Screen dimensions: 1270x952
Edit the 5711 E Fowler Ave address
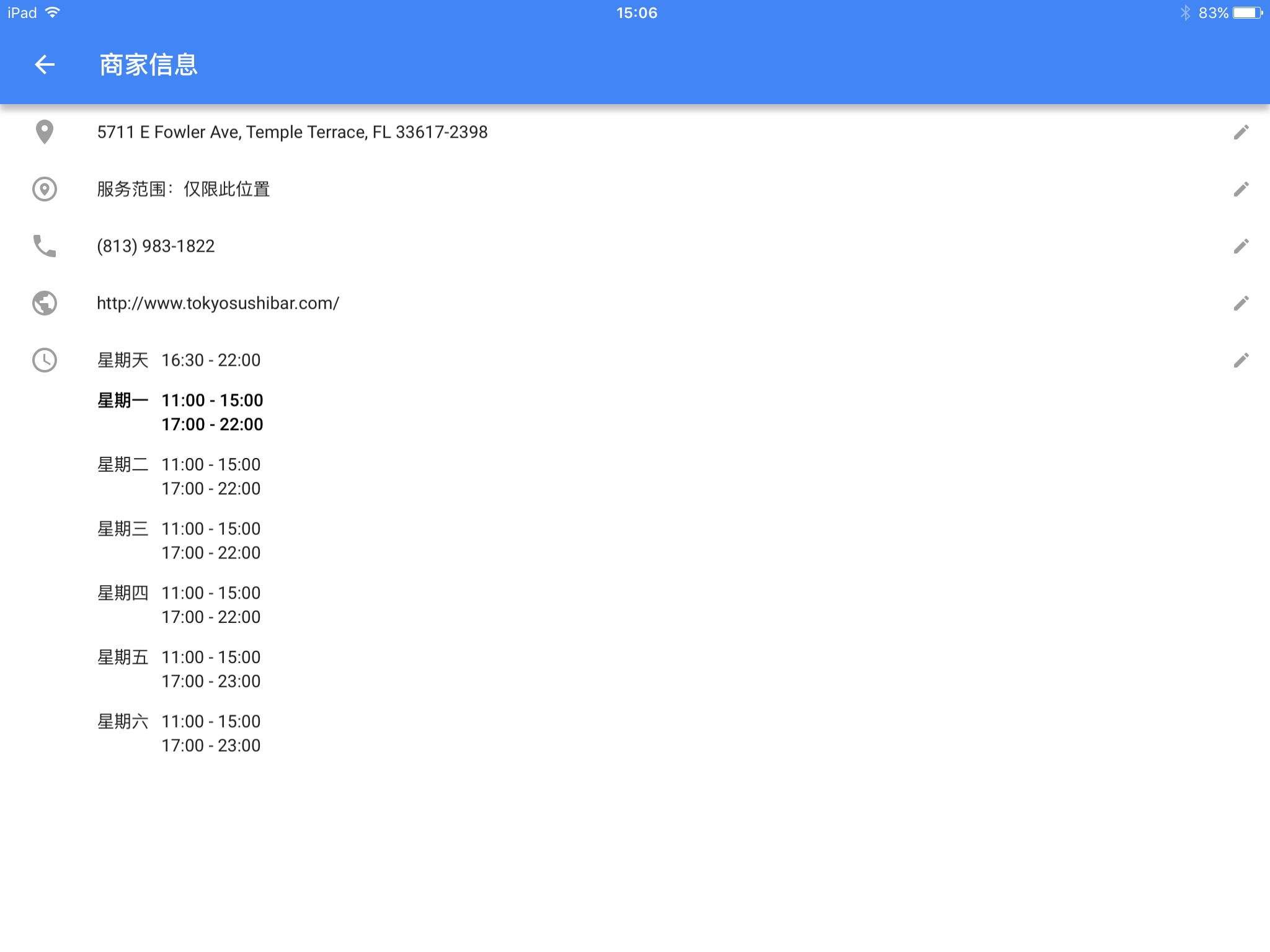tap(1241, 132)
